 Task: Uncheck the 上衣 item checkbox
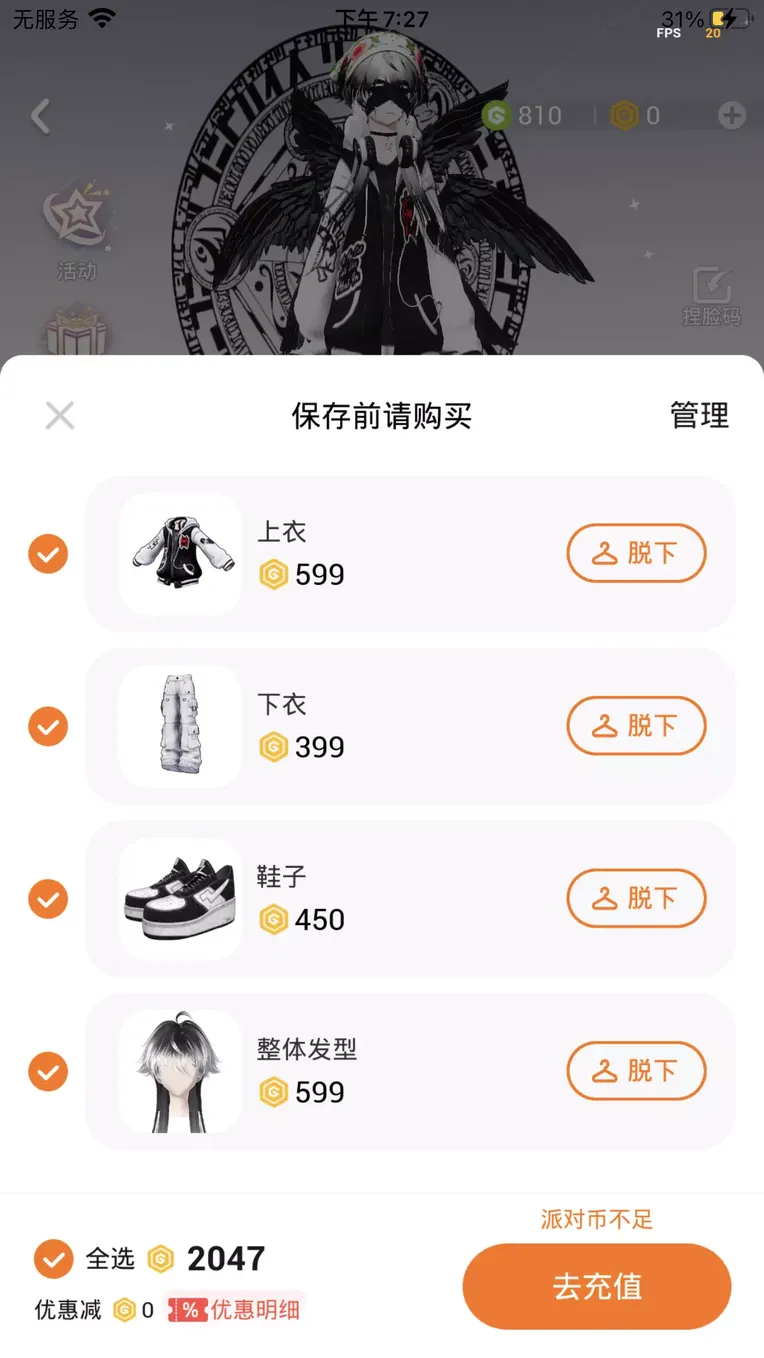coord(48,553)
